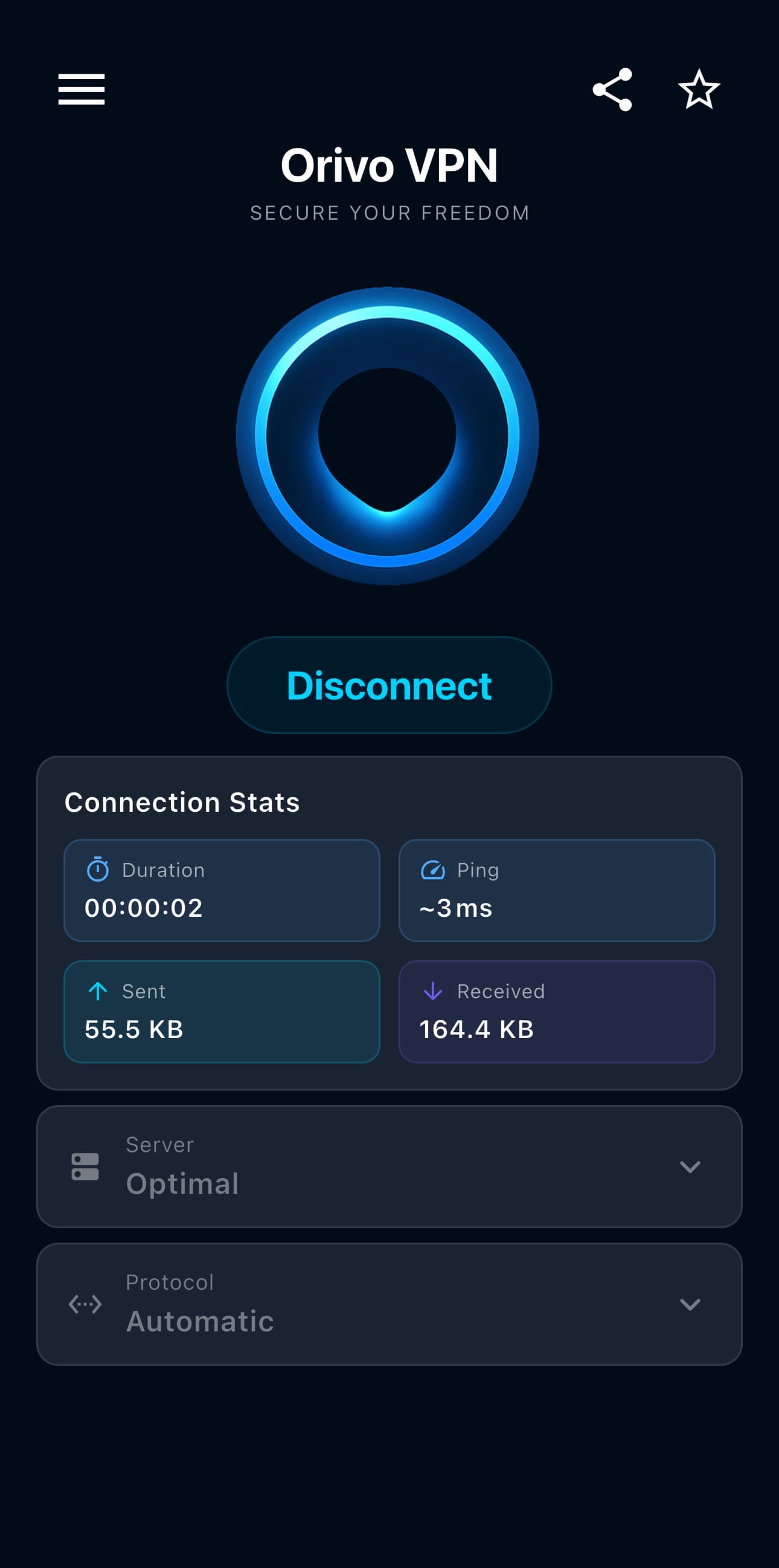Open the Optimal server selector row
The height and width of the screenshot is (1568, 779).
pos(389,1167)
